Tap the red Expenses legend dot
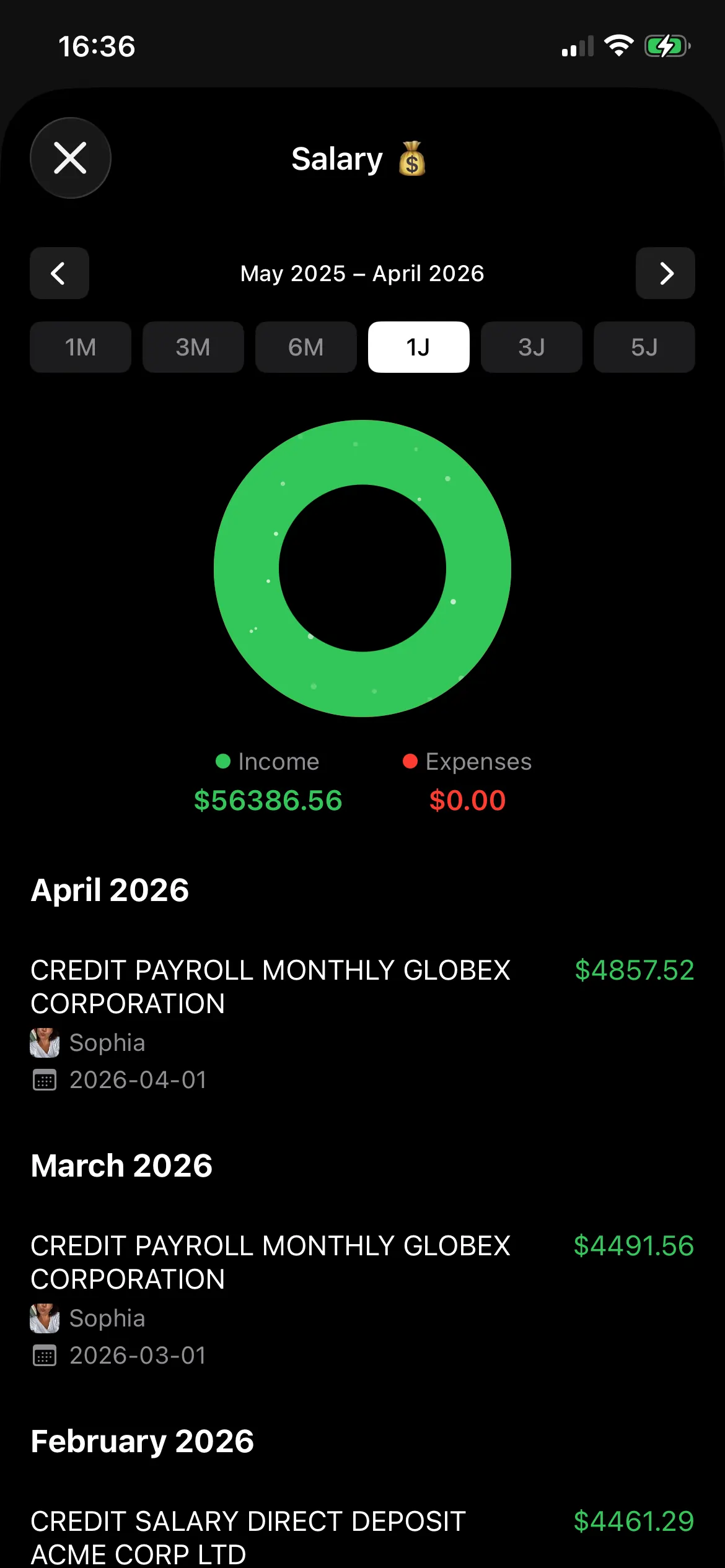The image size is (725, 1568). [410, 762]
